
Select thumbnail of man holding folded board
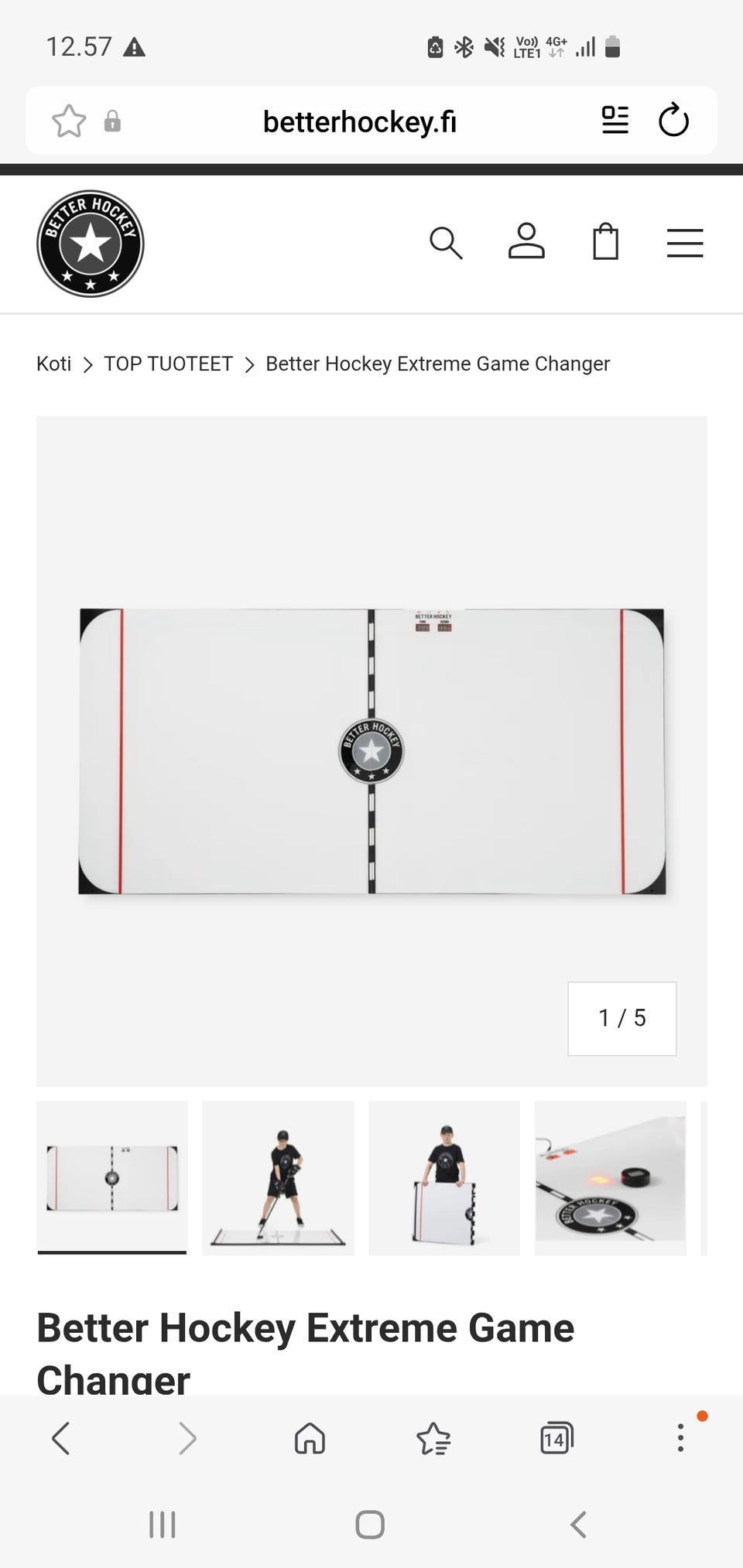444,1178
